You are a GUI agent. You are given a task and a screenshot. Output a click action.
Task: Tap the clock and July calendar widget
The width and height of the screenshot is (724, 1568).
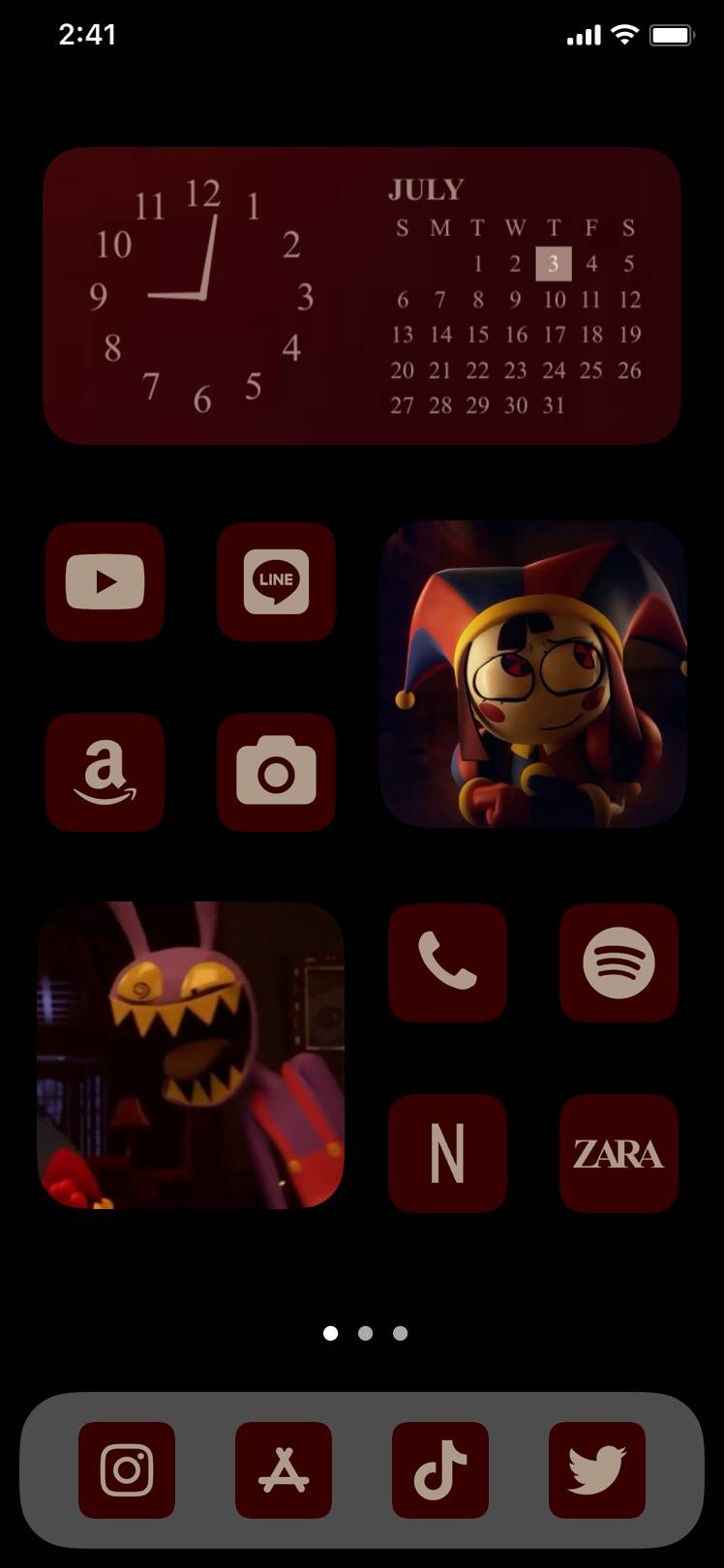[362, 296]
